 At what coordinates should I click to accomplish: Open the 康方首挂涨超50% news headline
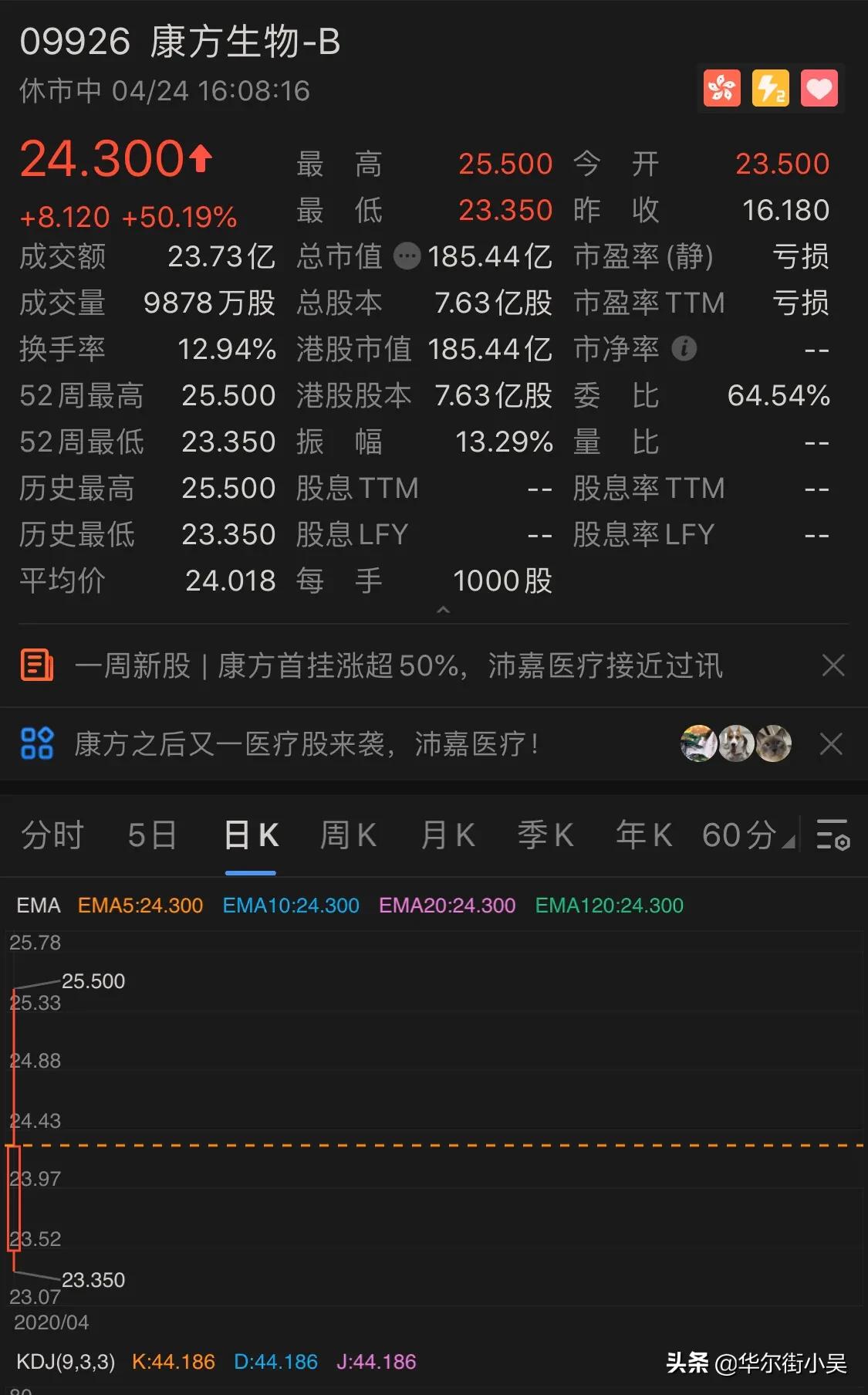[x=397, y=665]
